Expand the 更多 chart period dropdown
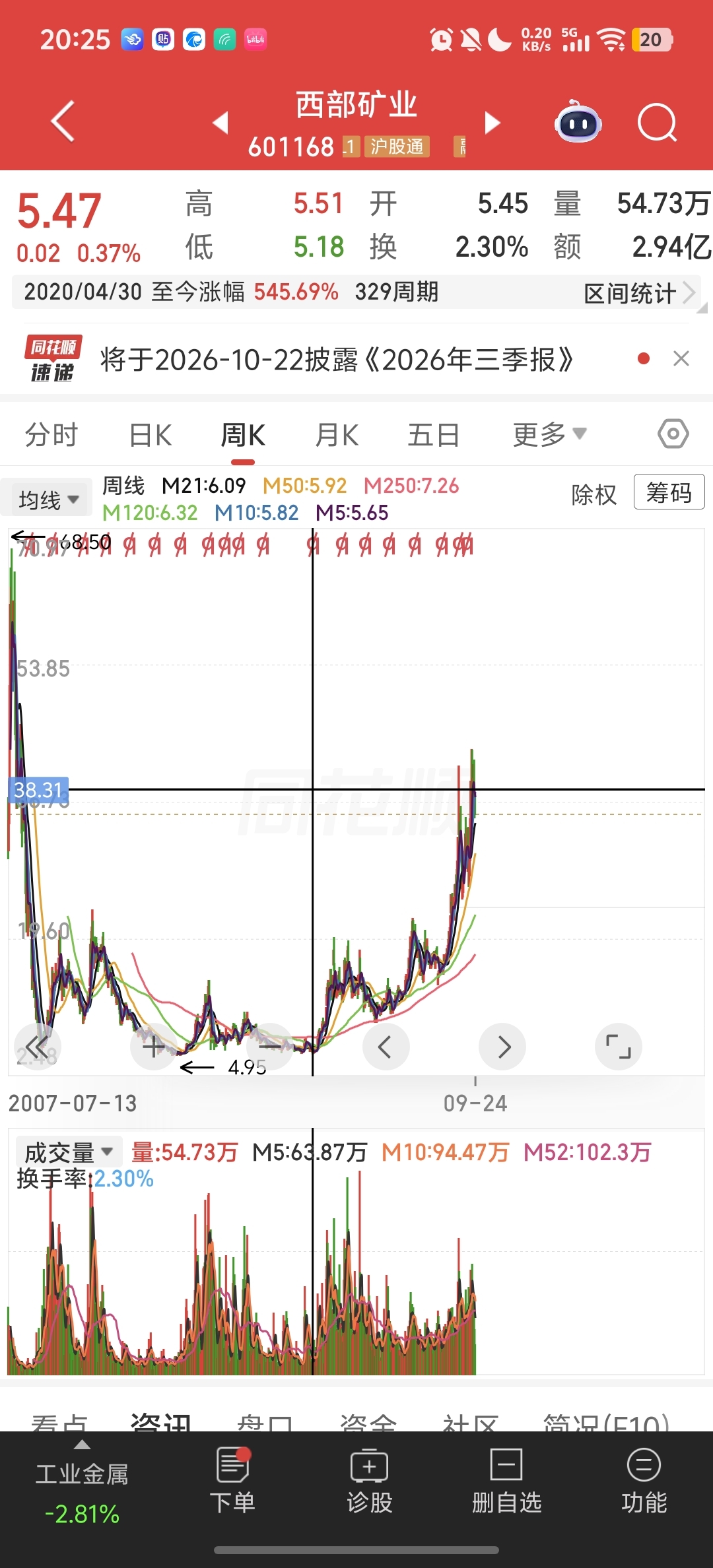The image size is (713, 1568). coord(549,435)
